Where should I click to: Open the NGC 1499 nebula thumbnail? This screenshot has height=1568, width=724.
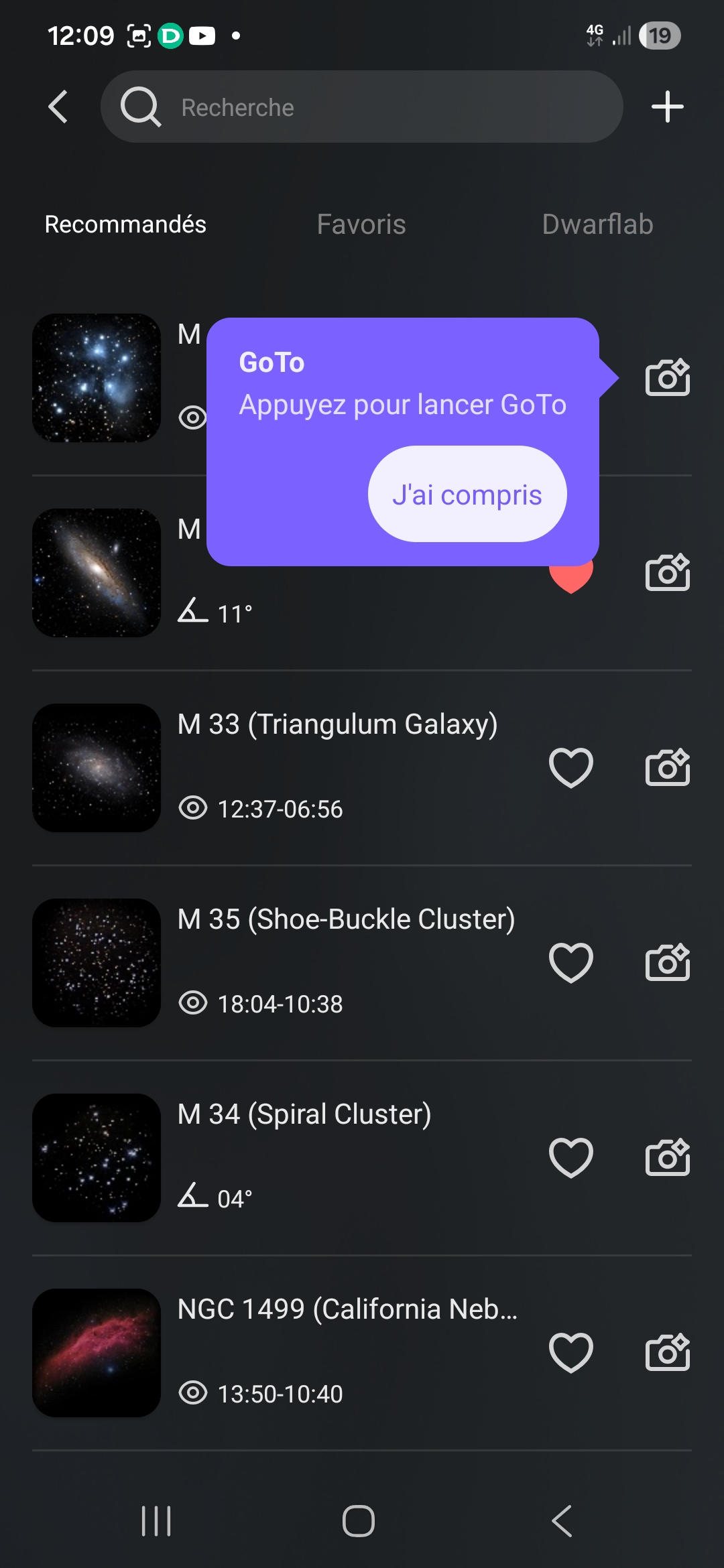(97, 1352)
